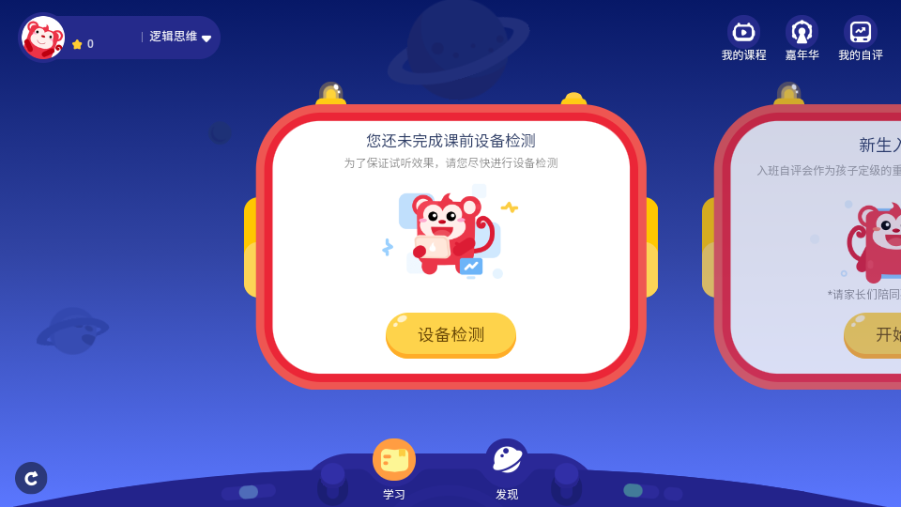Viewport: 901px width, 507px height.
Task: Open 我的课程
Action: click(x=743, y=39)
